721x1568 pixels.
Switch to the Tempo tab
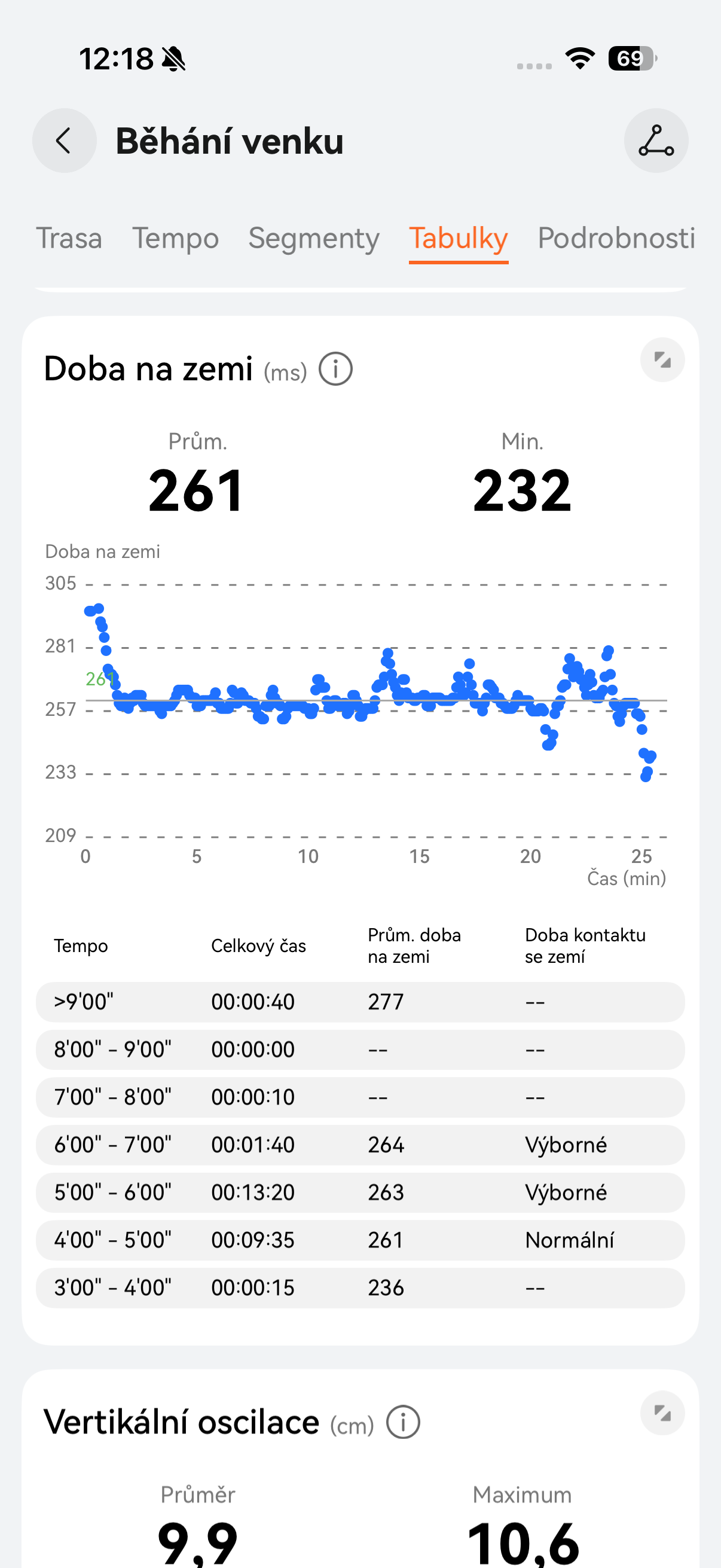pyautogui.click(x=175, y=238)
